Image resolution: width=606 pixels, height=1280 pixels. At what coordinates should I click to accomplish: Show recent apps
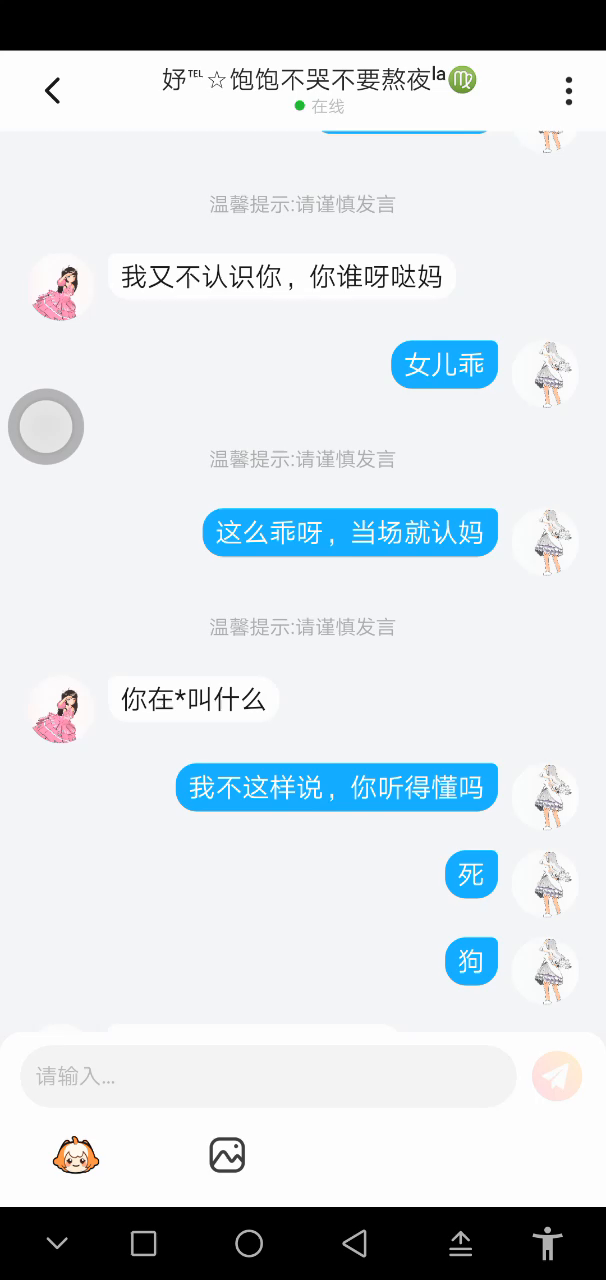144,1243
